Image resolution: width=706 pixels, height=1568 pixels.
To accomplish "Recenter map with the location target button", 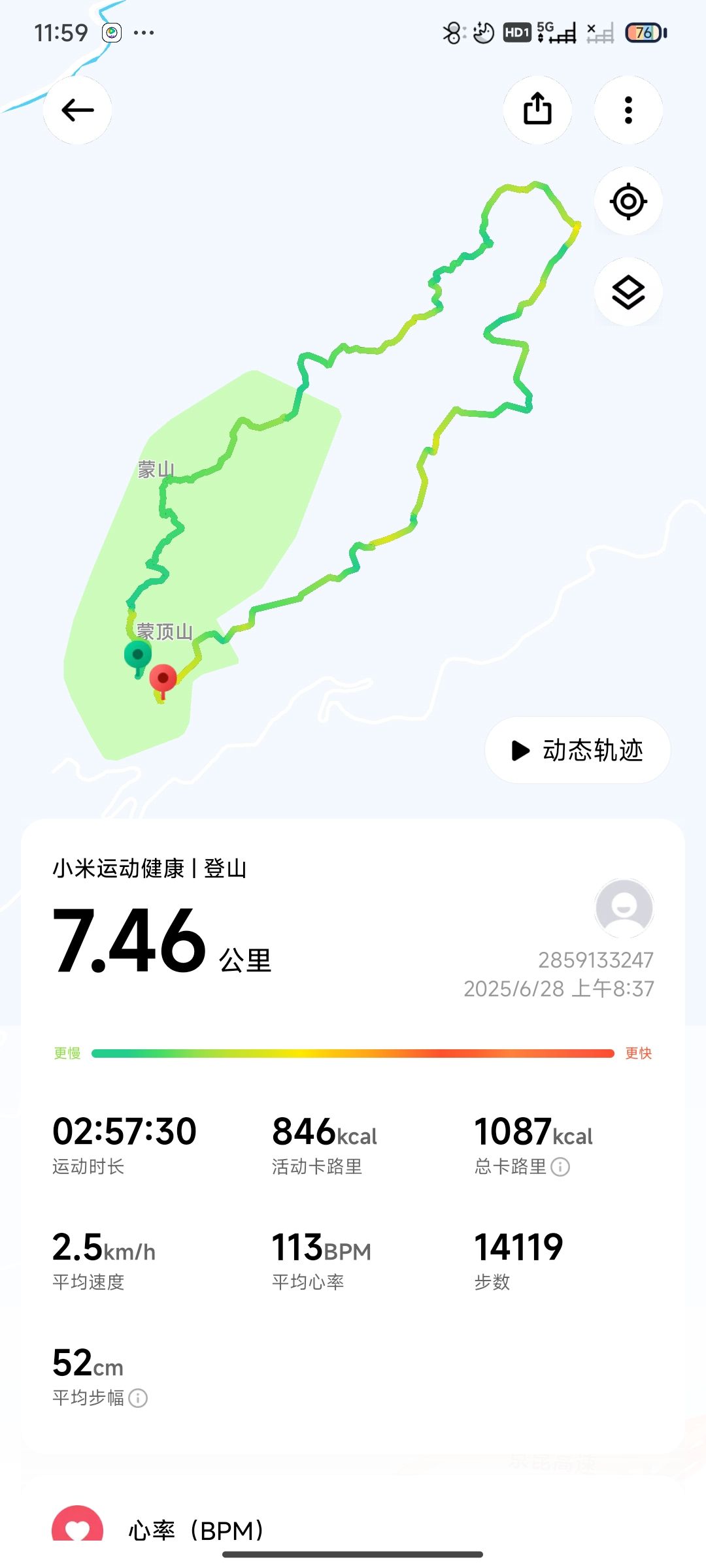I will pos(628,201).
